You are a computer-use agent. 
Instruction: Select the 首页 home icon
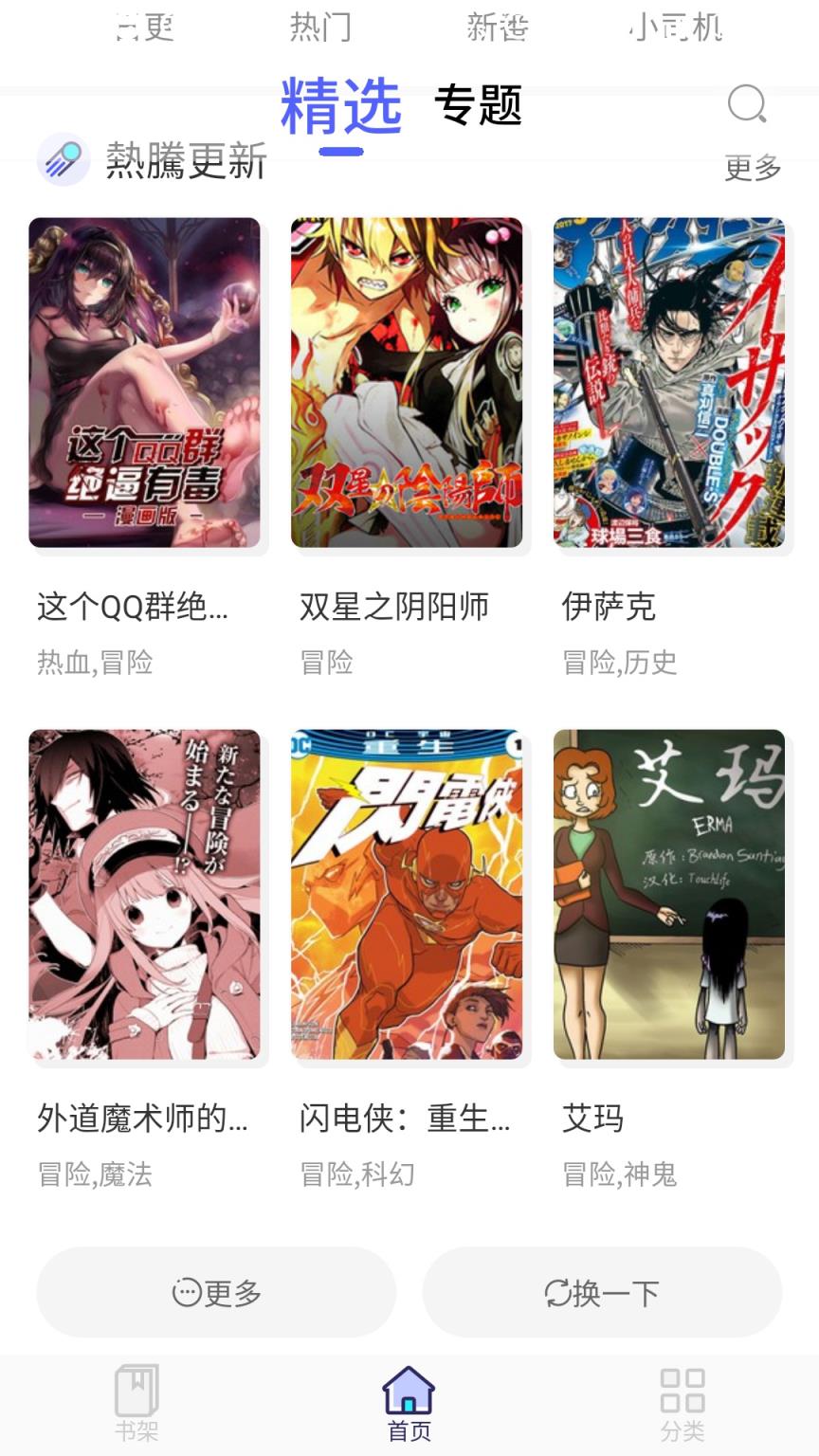click(x=409, y=1391)
